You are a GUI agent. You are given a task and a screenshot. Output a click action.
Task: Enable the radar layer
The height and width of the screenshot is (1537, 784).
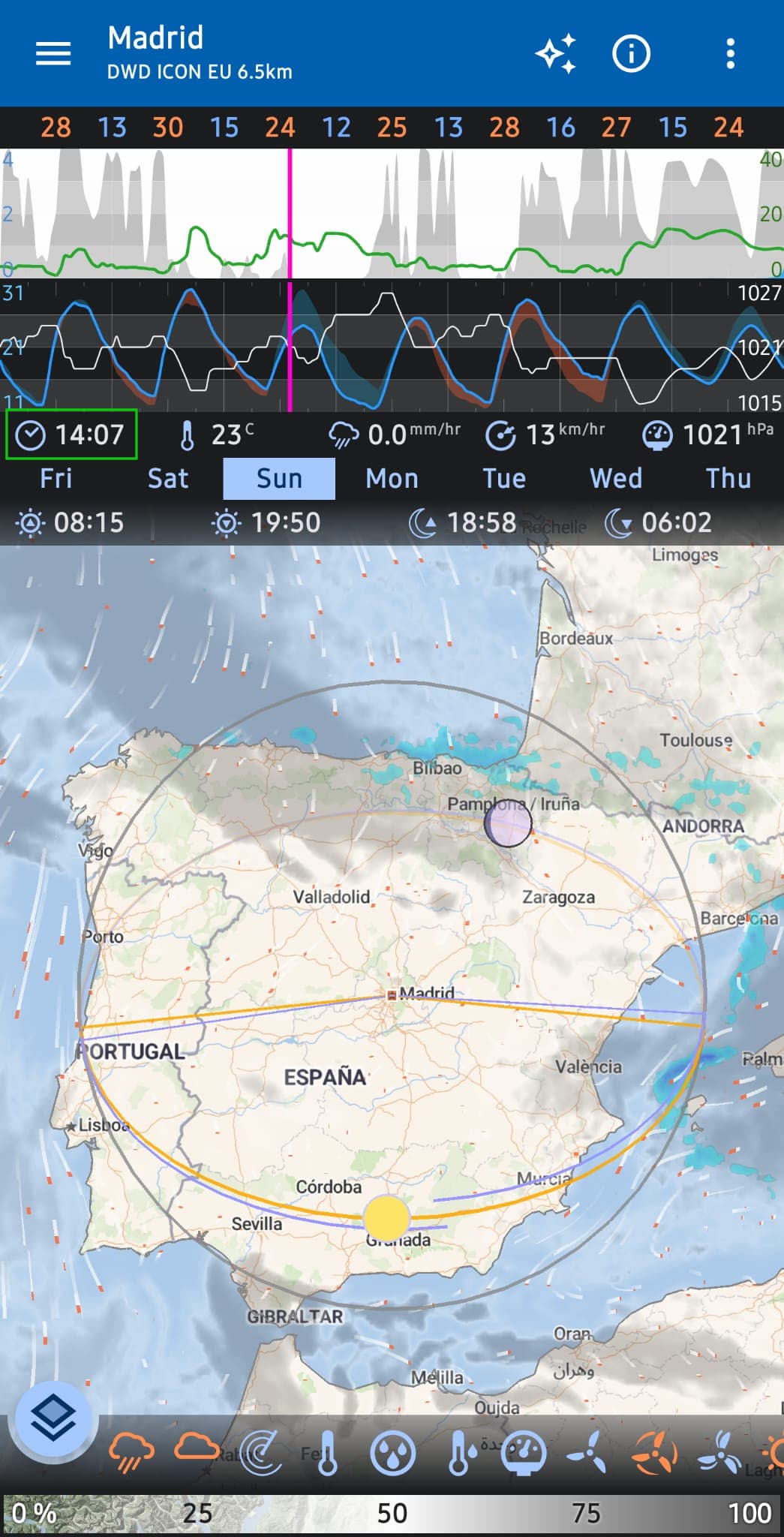[261, 1453]
